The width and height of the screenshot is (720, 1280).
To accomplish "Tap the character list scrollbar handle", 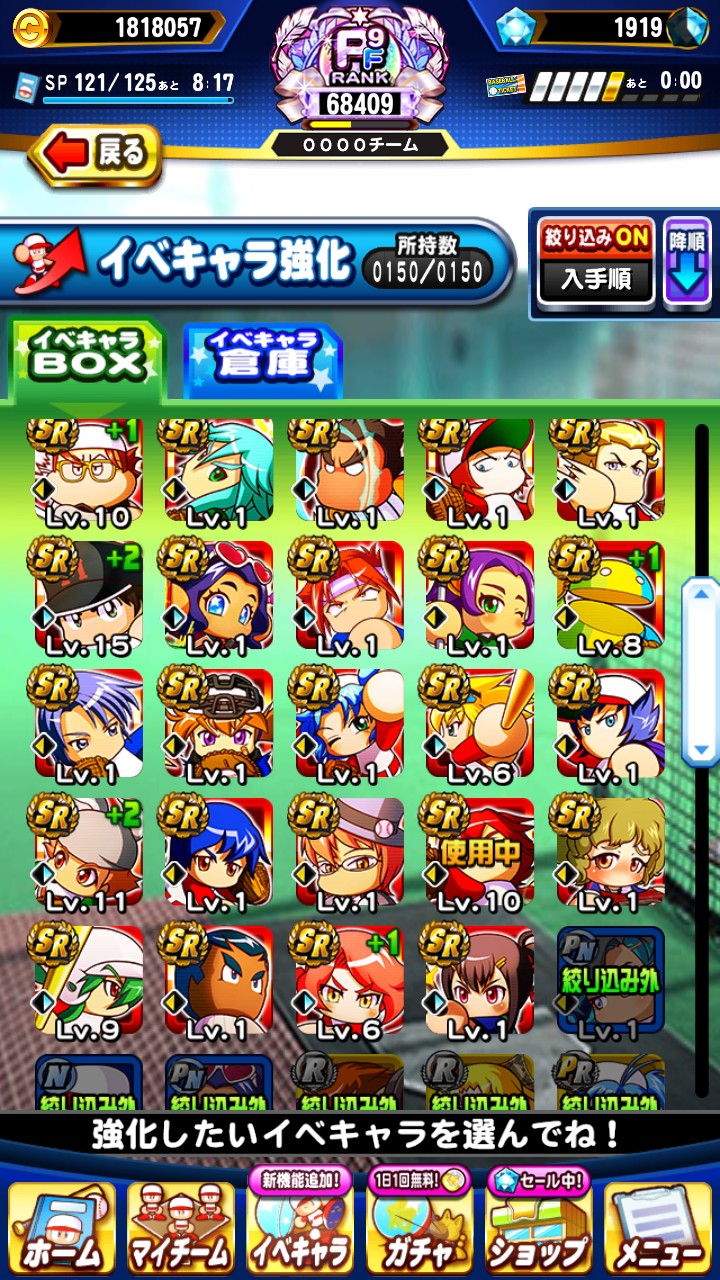I will click(701, 672).
